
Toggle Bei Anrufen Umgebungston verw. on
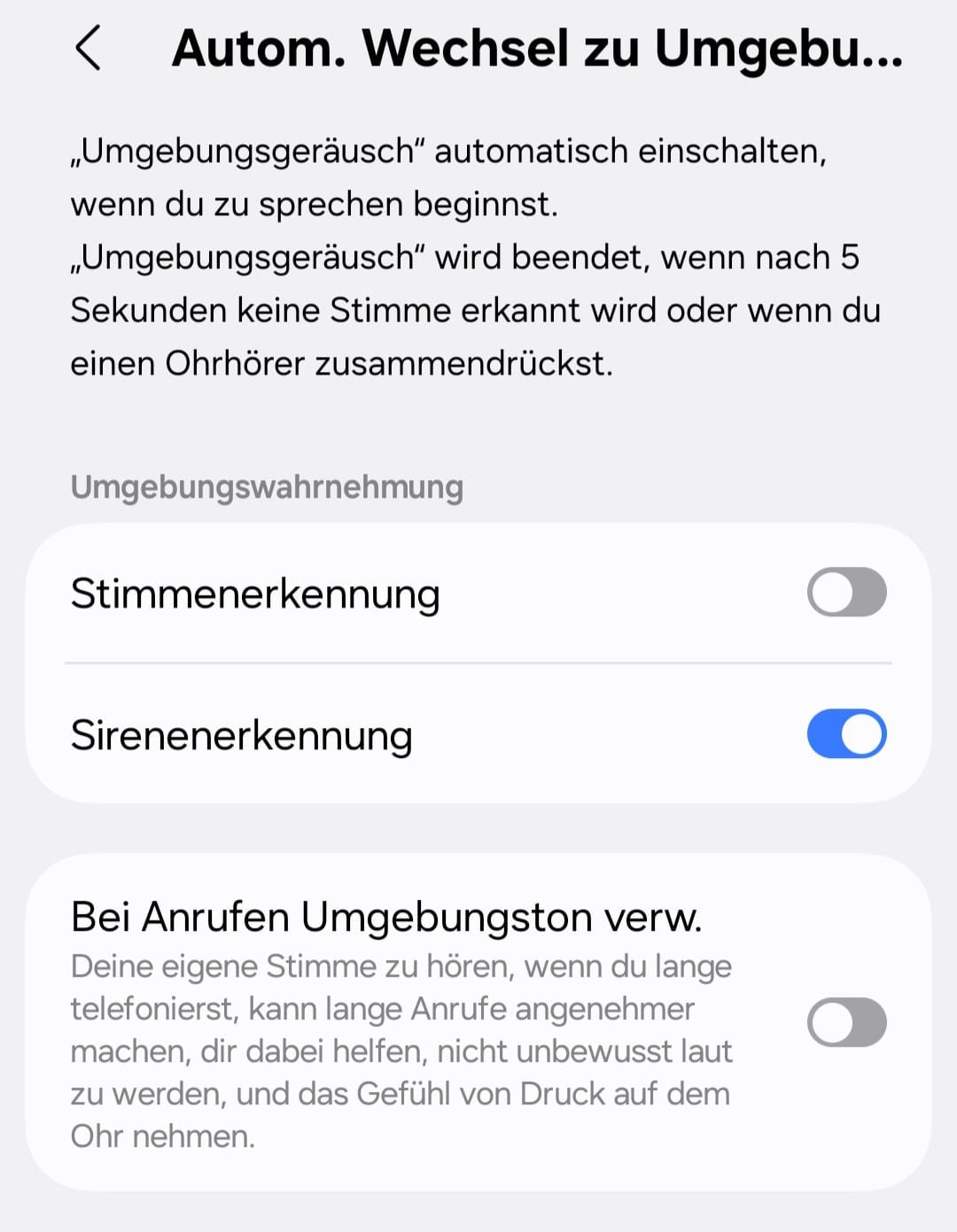pos(846,1023)
